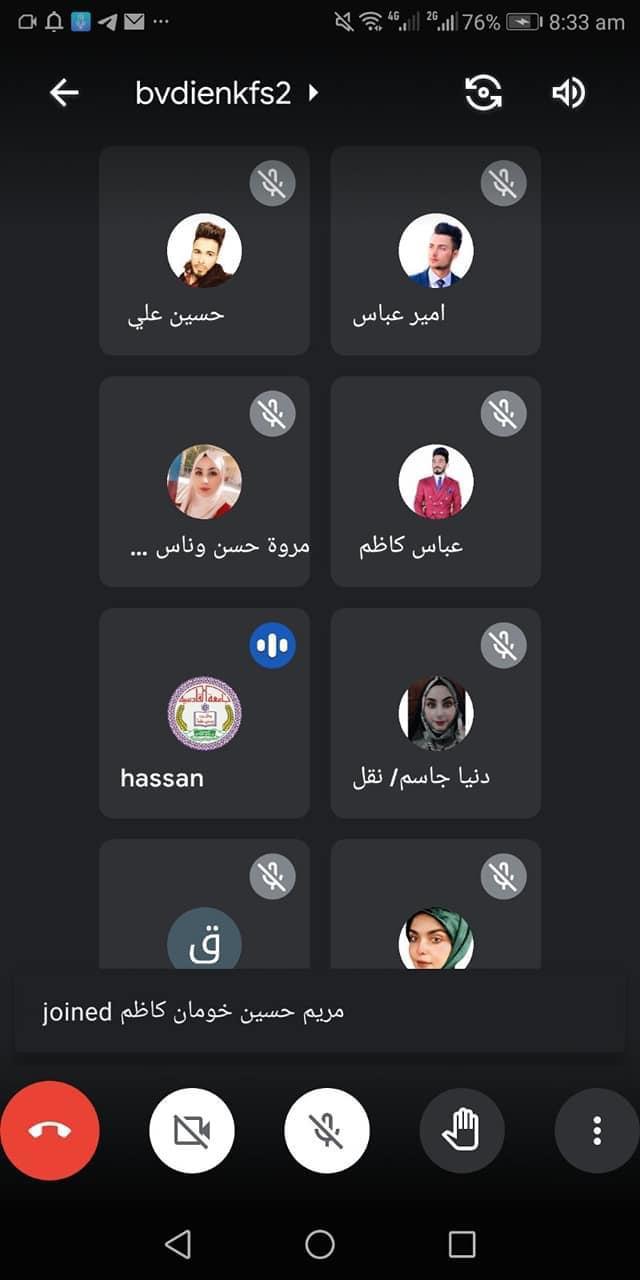Select the participant tile of مروة حسن وناس
This screenshot has height=1280, width=640.
coord(204,482)
